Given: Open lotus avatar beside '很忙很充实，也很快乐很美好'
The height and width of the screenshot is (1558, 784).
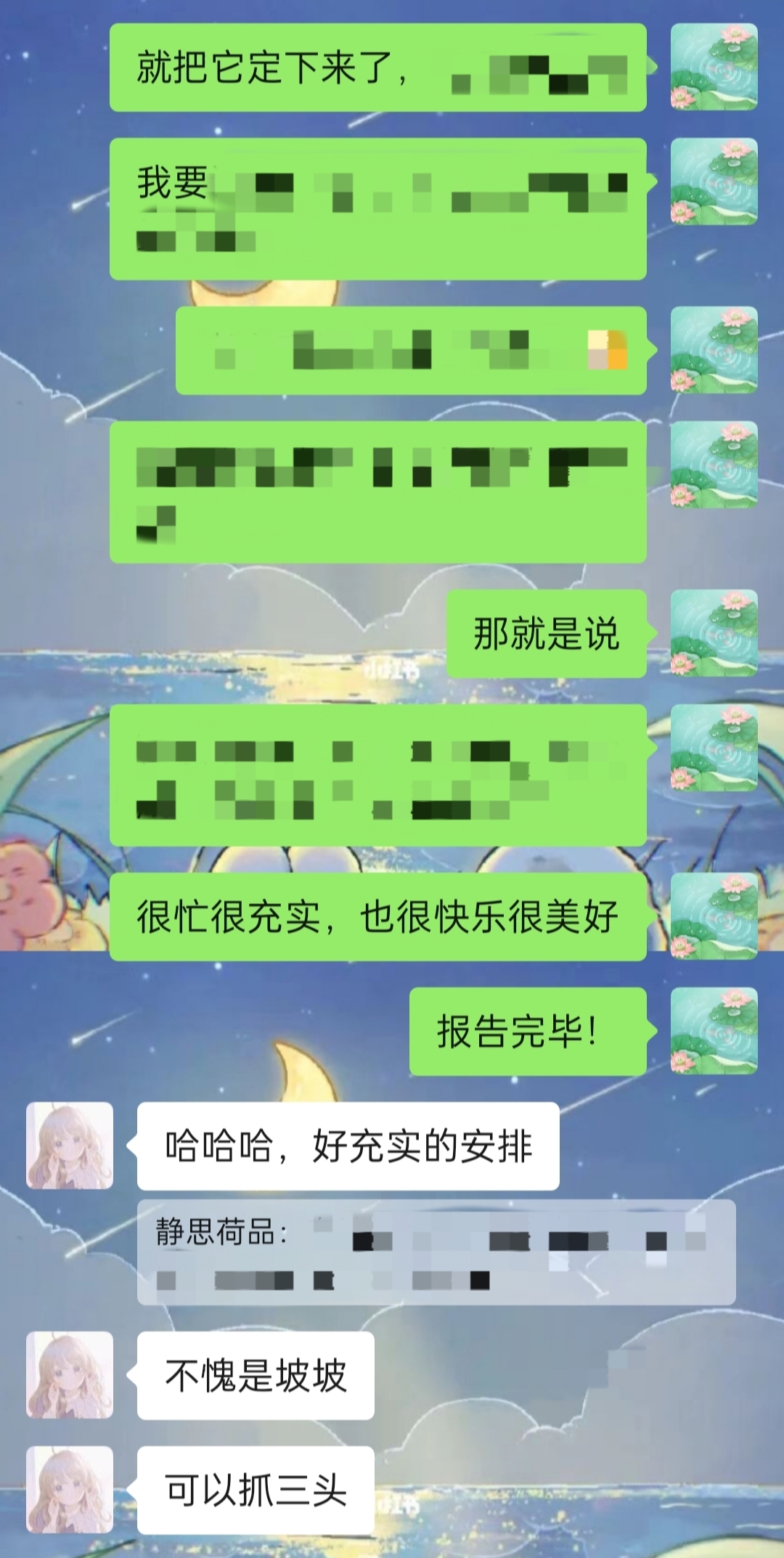Looking at the screenshot, I should (x=714, y=916).
